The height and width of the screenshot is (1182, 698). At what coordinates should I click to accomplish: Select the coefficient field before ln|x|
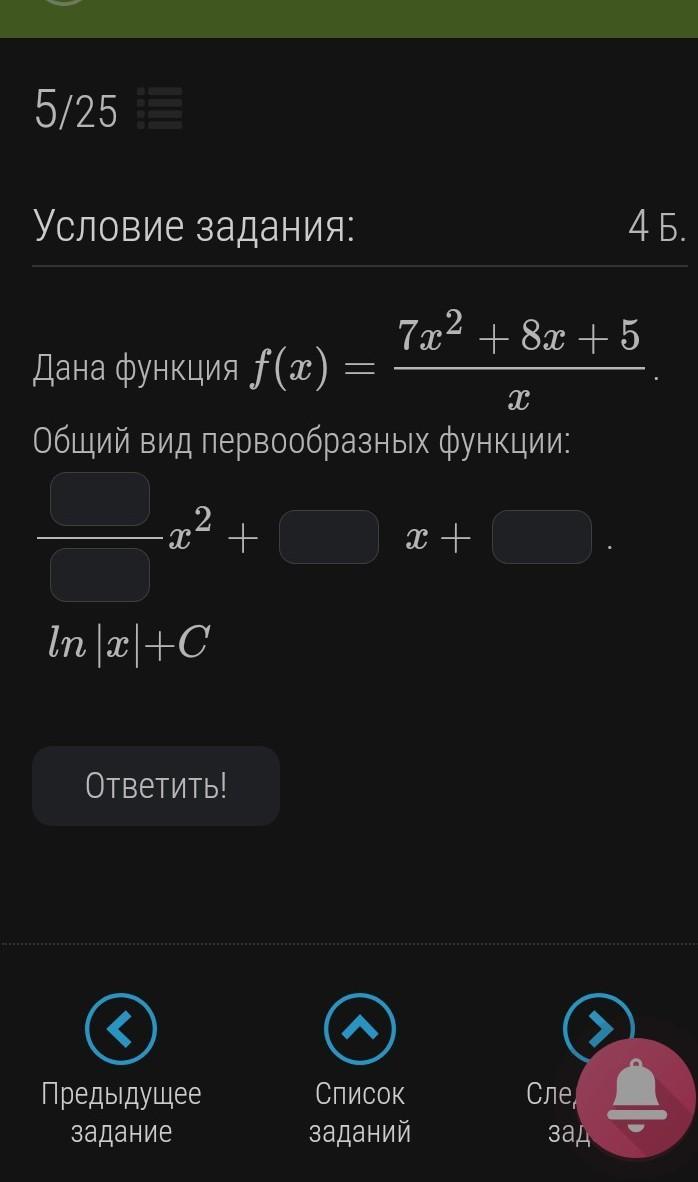pos(542,538)
